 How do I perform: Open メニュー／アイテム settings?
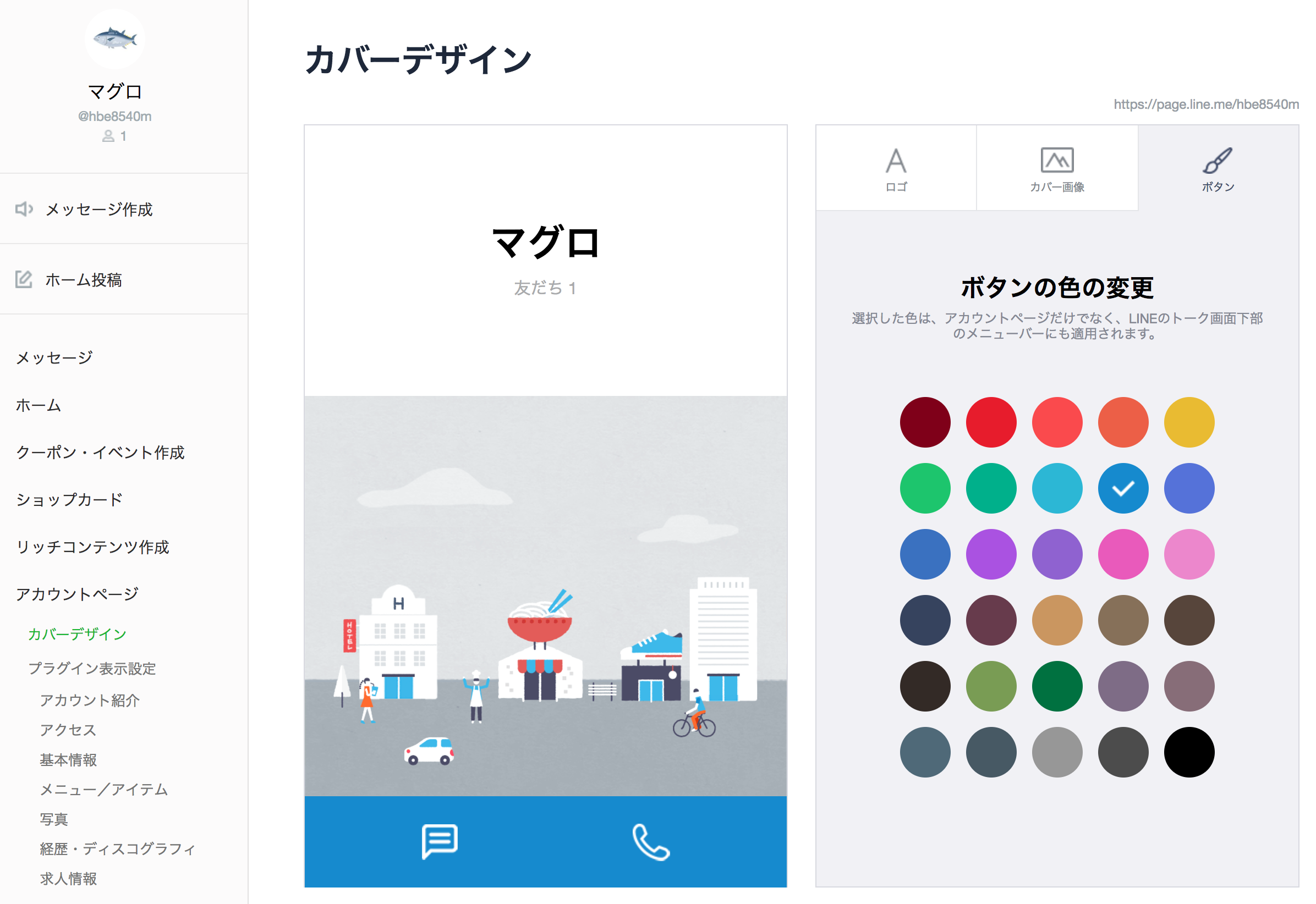point(104,790)
